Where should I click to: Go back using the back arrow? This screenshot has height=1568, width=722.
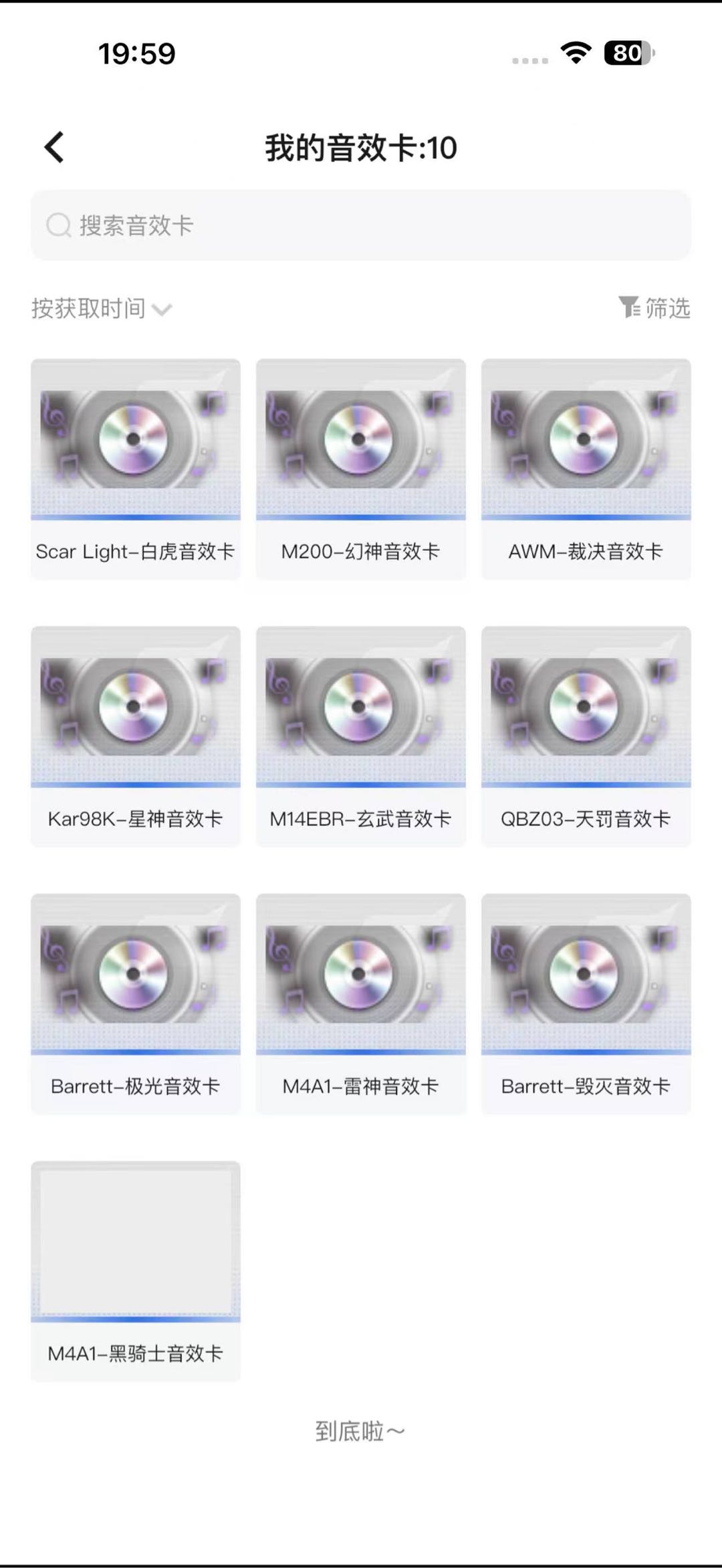coord(54,147)
